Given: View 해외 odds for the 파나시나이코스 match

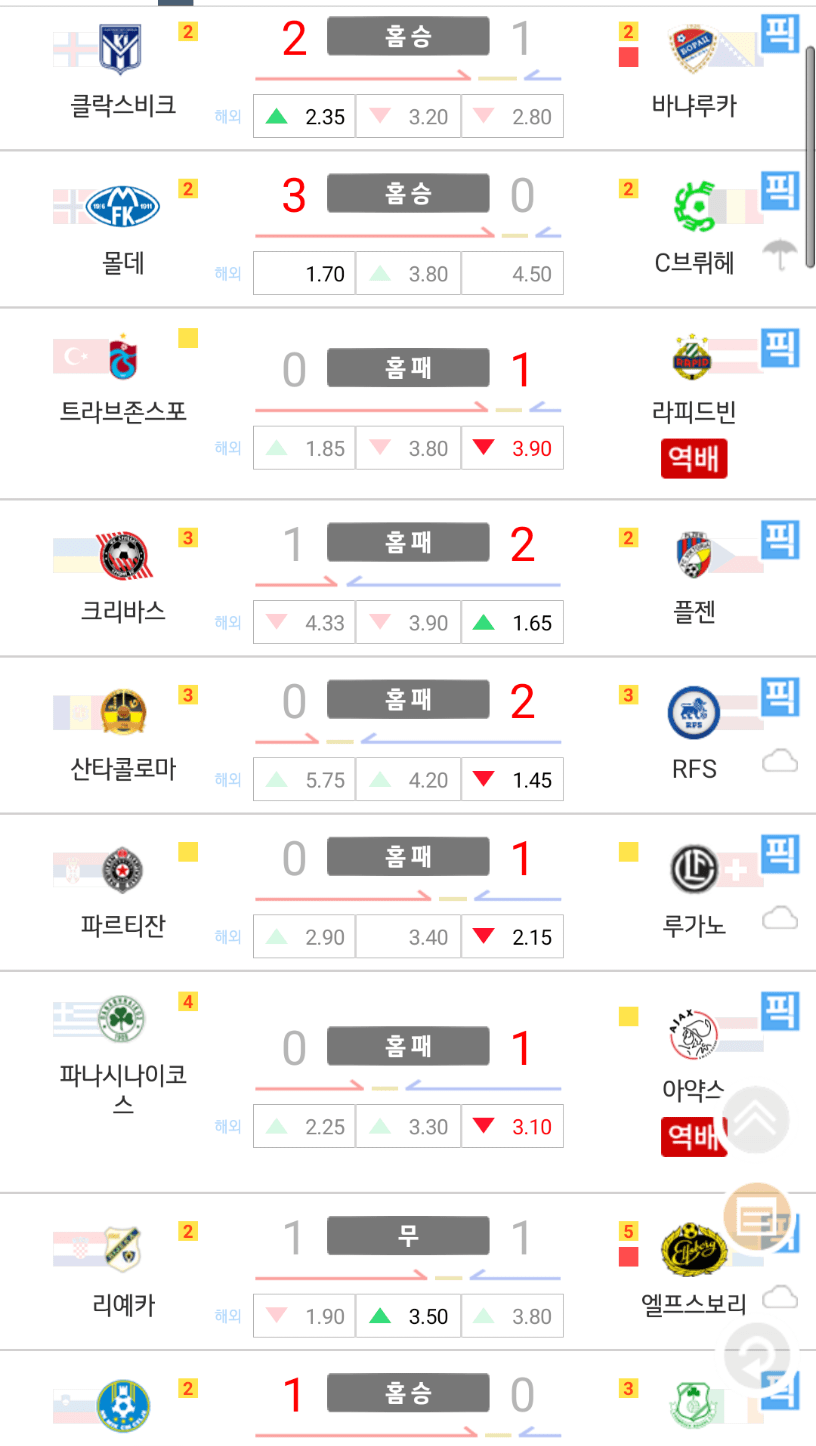Looking at the screenshot, I should pyautogui.click(x=228, y=1126).
